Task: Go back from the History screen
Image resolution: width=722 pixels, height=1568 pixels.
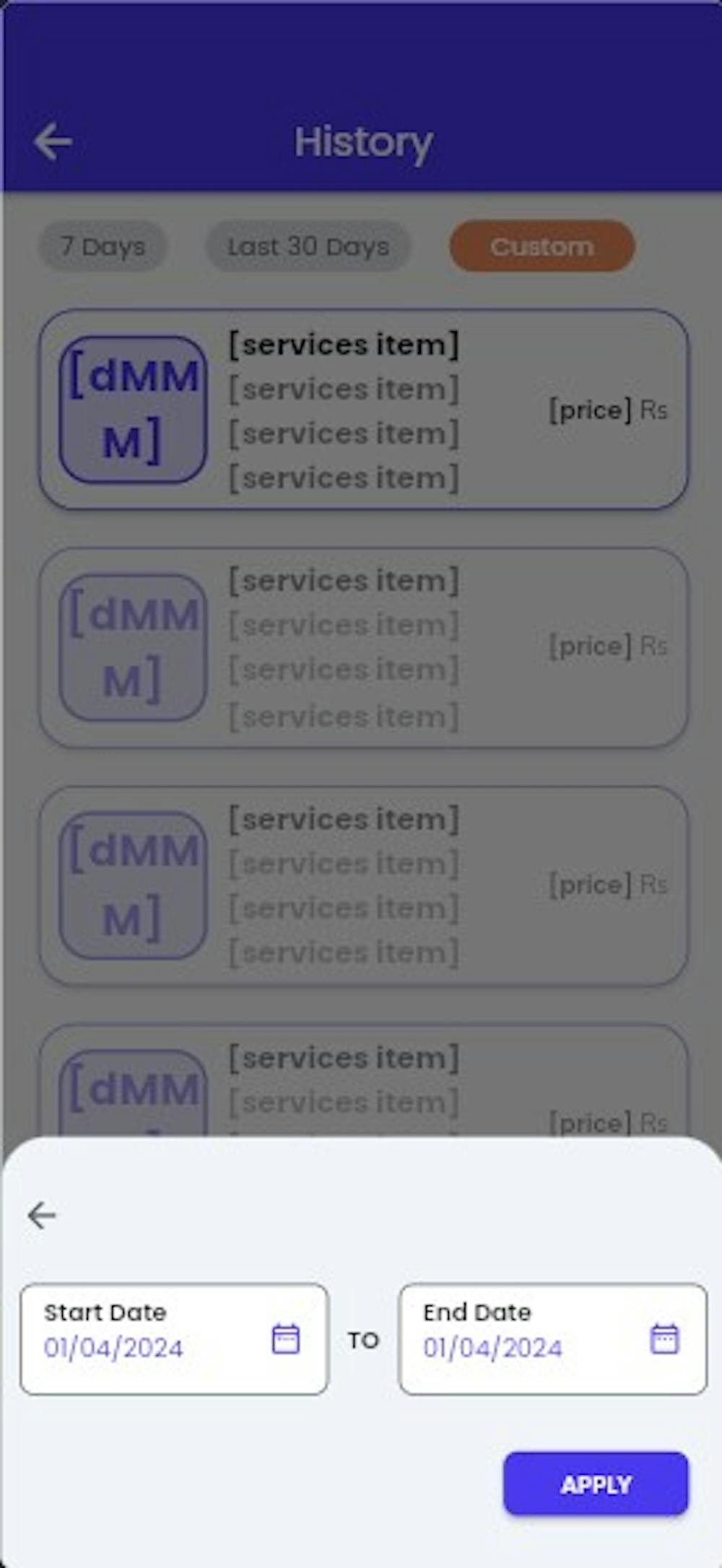Action: coord(53,141)
